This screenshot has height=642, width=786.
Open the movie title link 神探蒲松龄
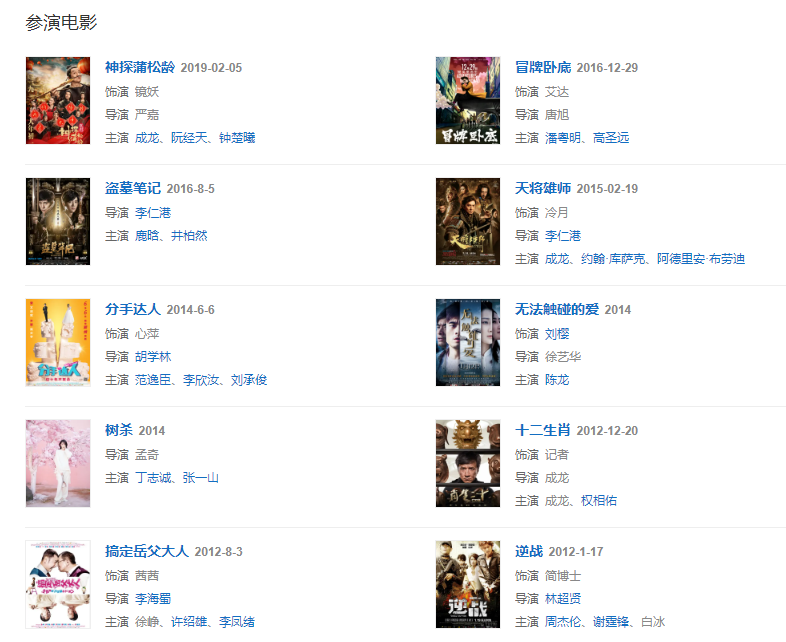pyautogui.click(x=140, y=68)
